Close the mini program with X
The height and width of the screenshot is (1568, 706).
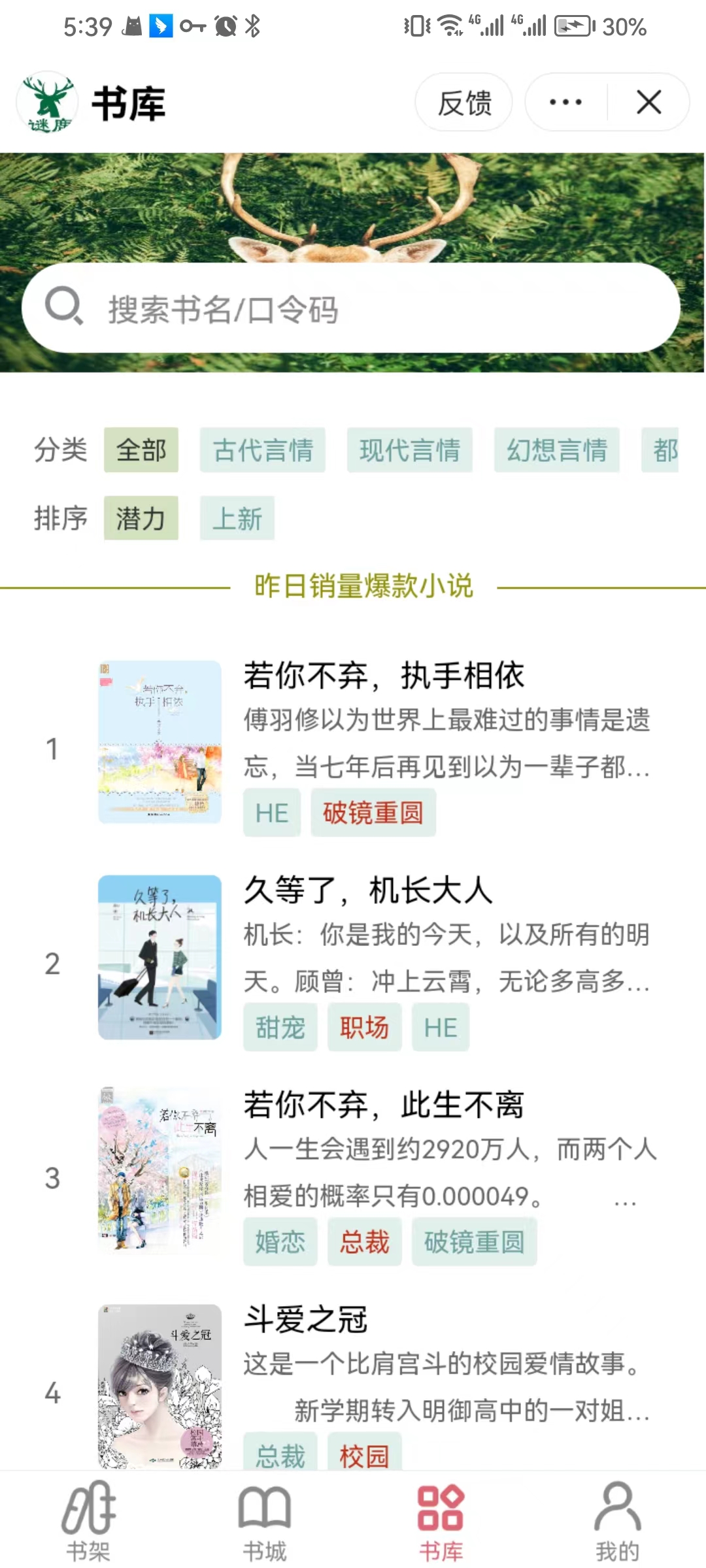648,103
